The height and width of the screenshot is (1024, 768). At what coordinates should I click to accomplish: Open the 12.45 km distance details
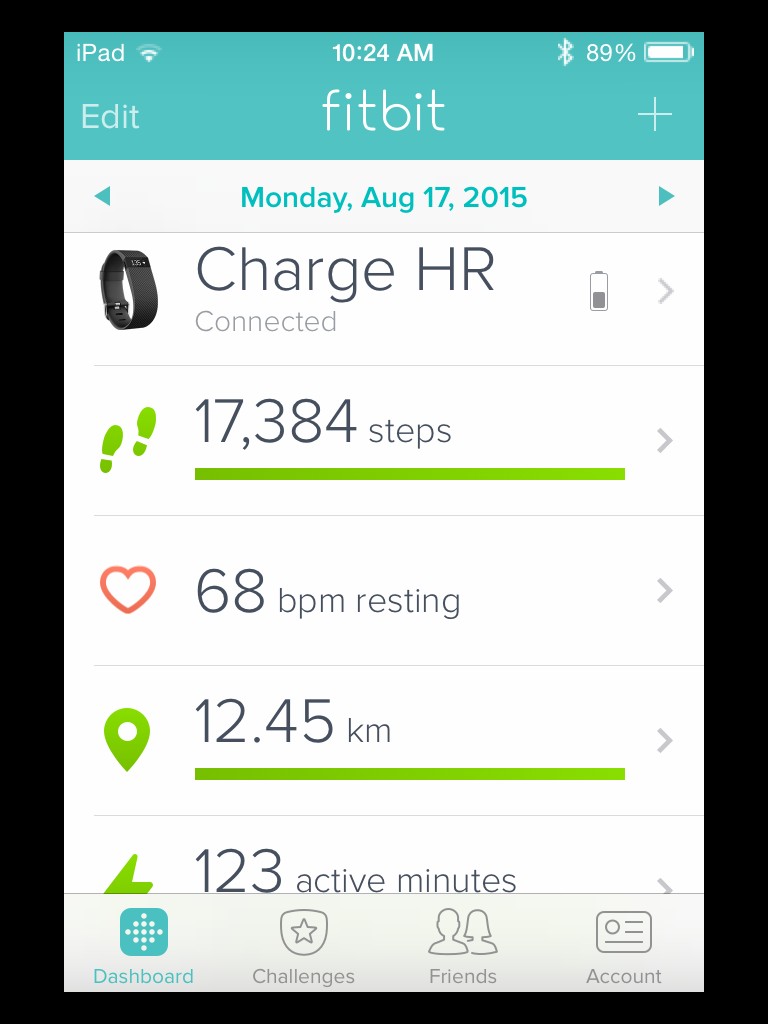click(384, 740)
